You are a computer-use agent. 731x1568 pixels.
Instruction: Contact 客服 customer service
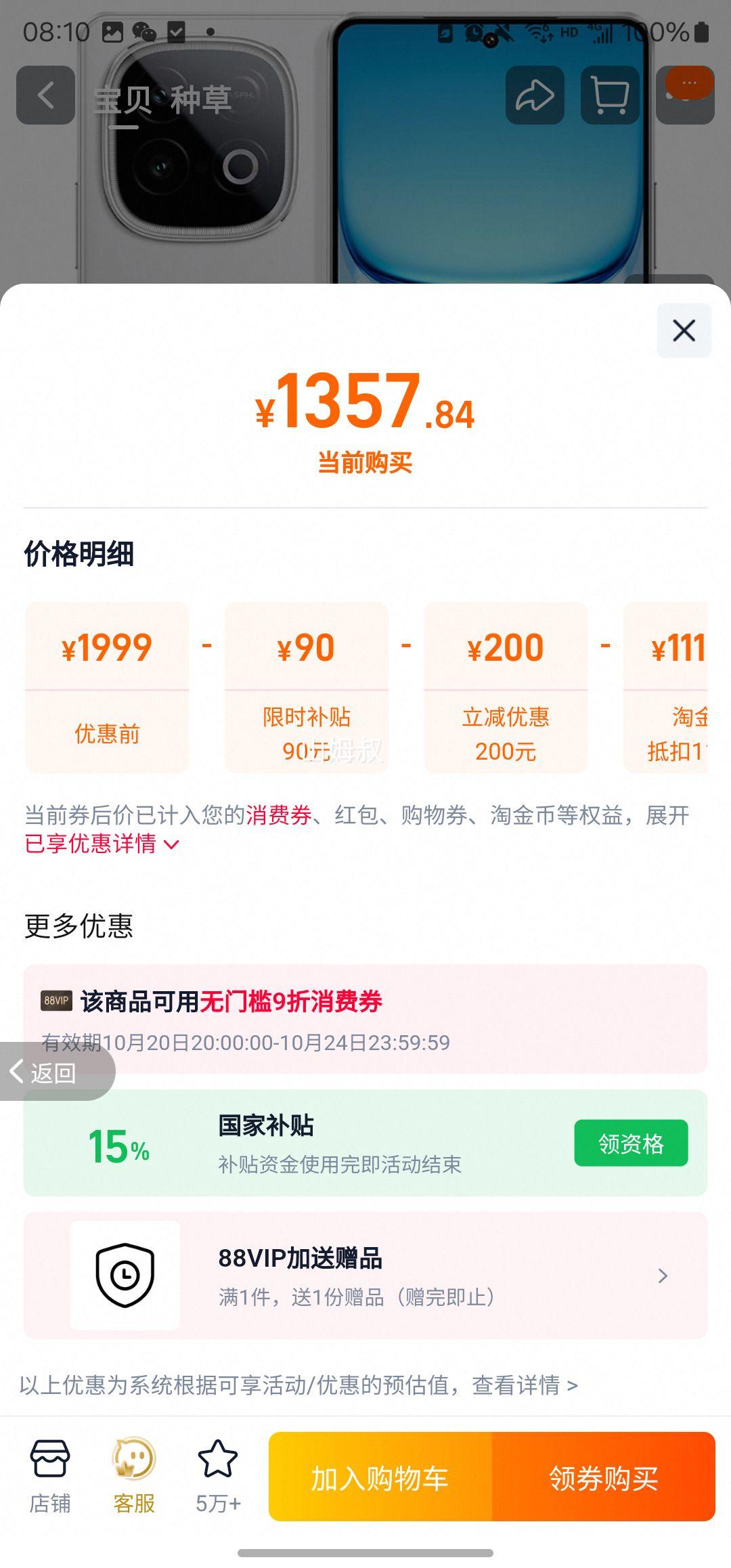134,1476
